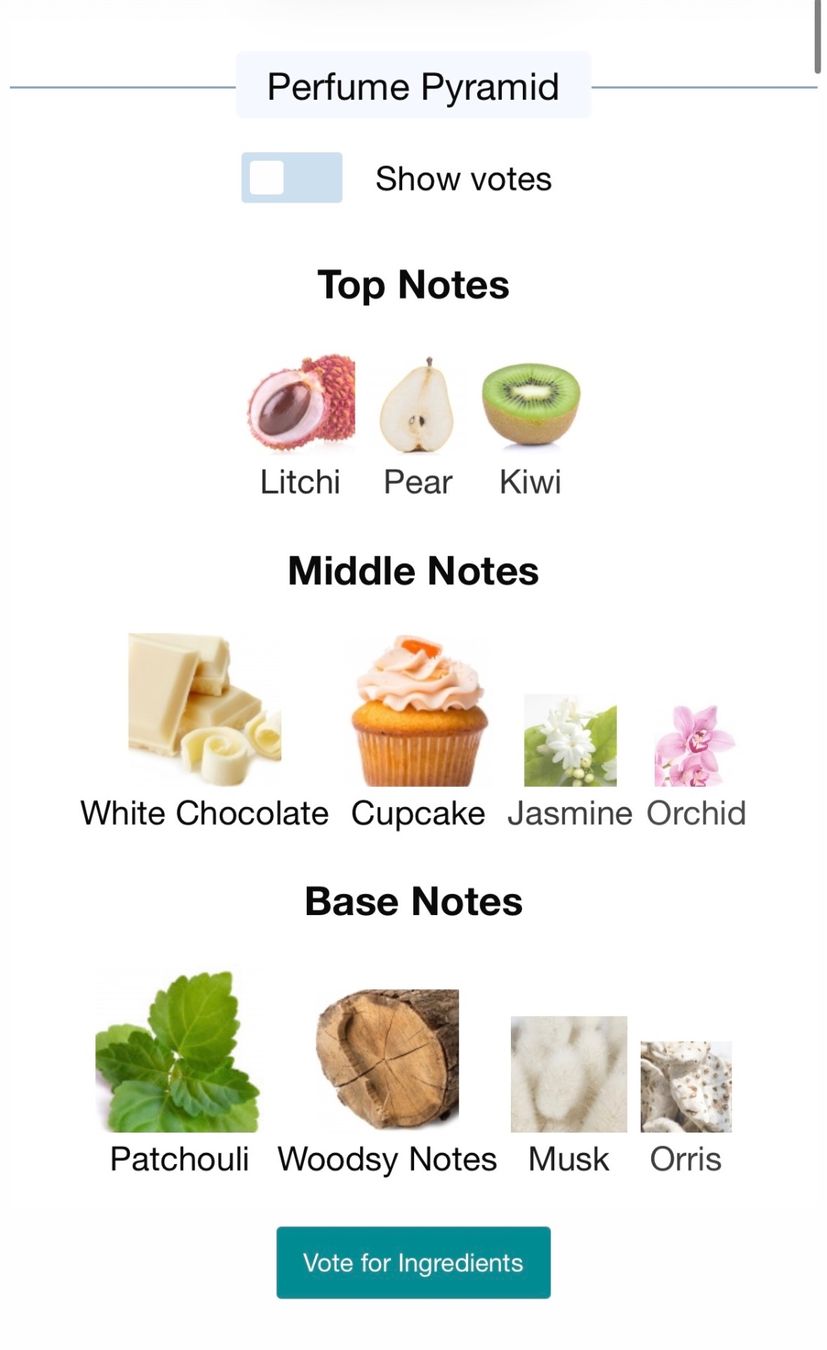Enable the Show votes switch
The height and width of the screenshot is (1350, 827).
click(291, 178)
